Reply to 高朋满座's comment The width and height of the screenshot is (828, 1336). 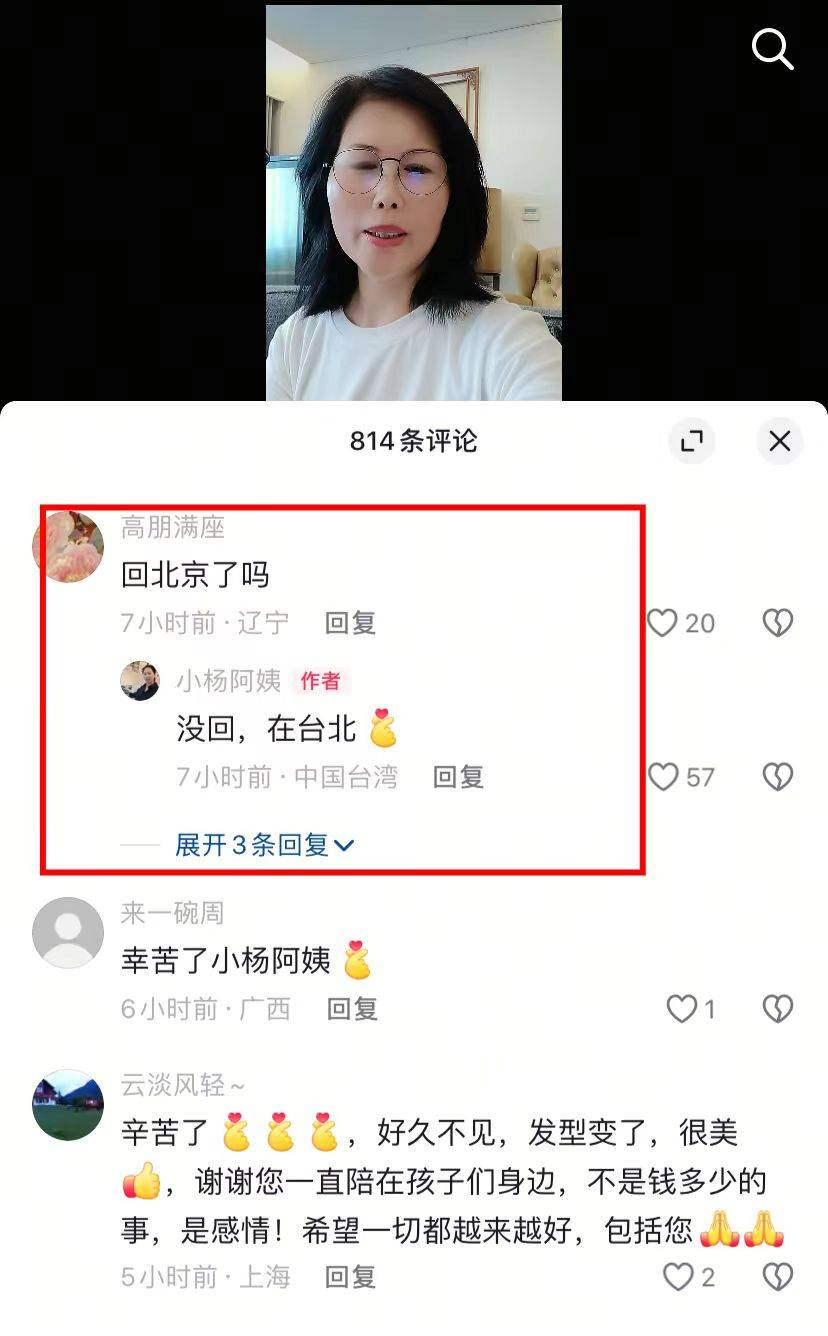point(350,623)
